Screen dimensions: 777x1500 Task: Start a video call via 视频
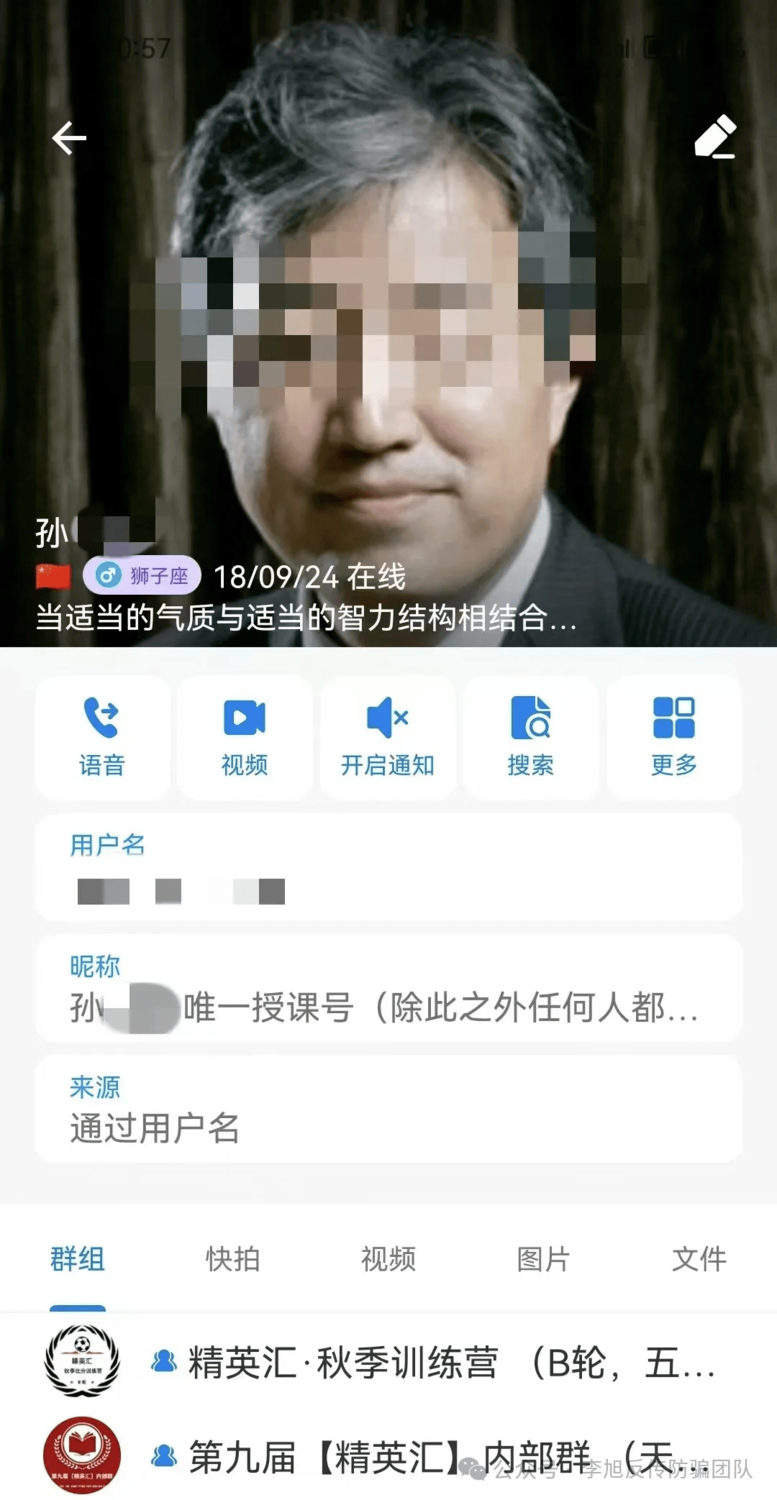pyautogui.click(x=245, y=737)
